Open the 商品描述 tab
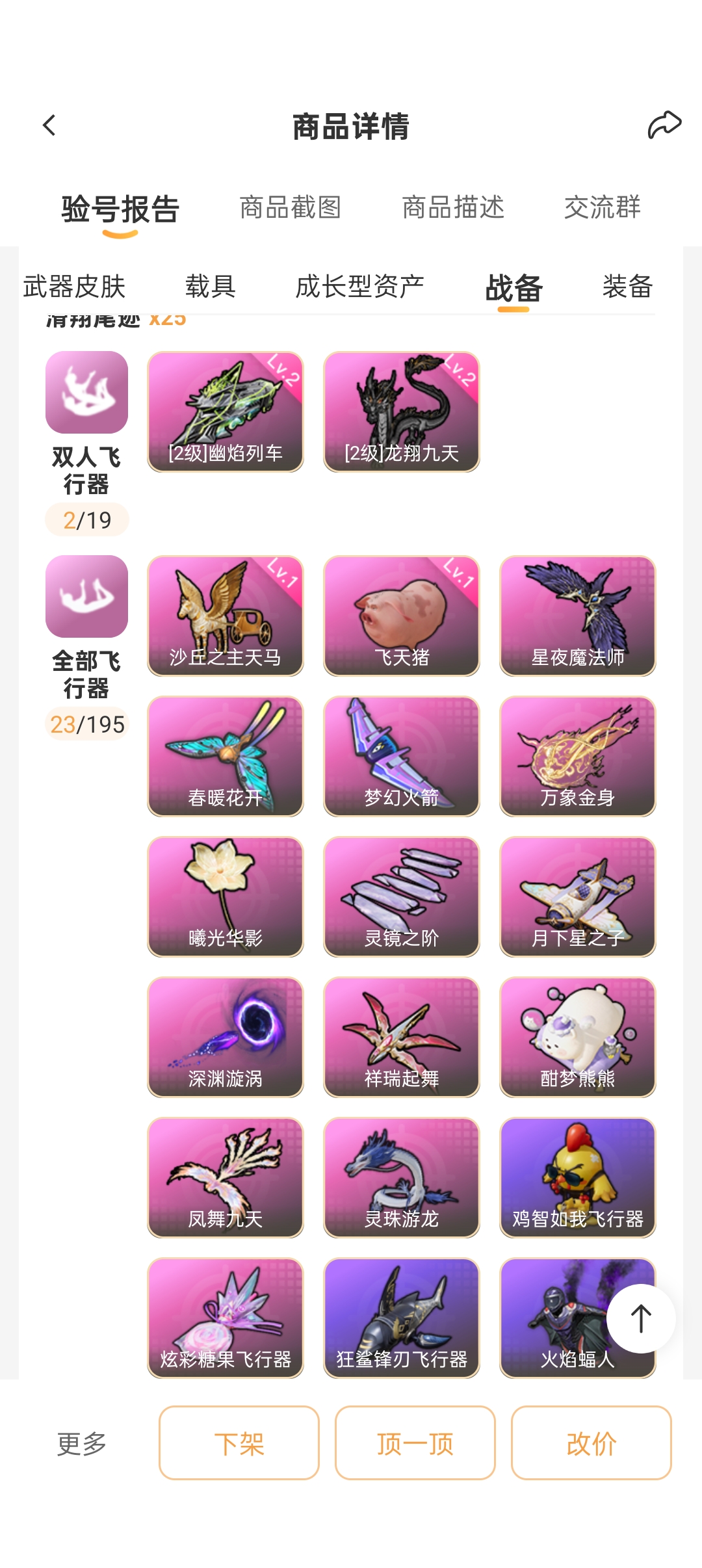This screenshot has height=1568, width=702. [453, 208]
